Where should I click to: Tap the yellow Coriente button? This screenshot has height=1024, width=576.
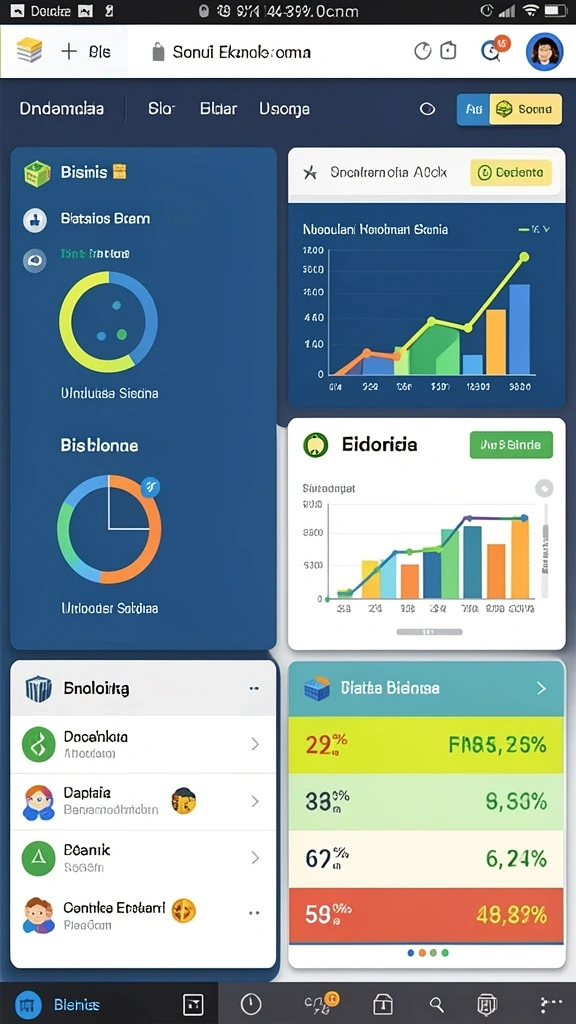point(511,173)
